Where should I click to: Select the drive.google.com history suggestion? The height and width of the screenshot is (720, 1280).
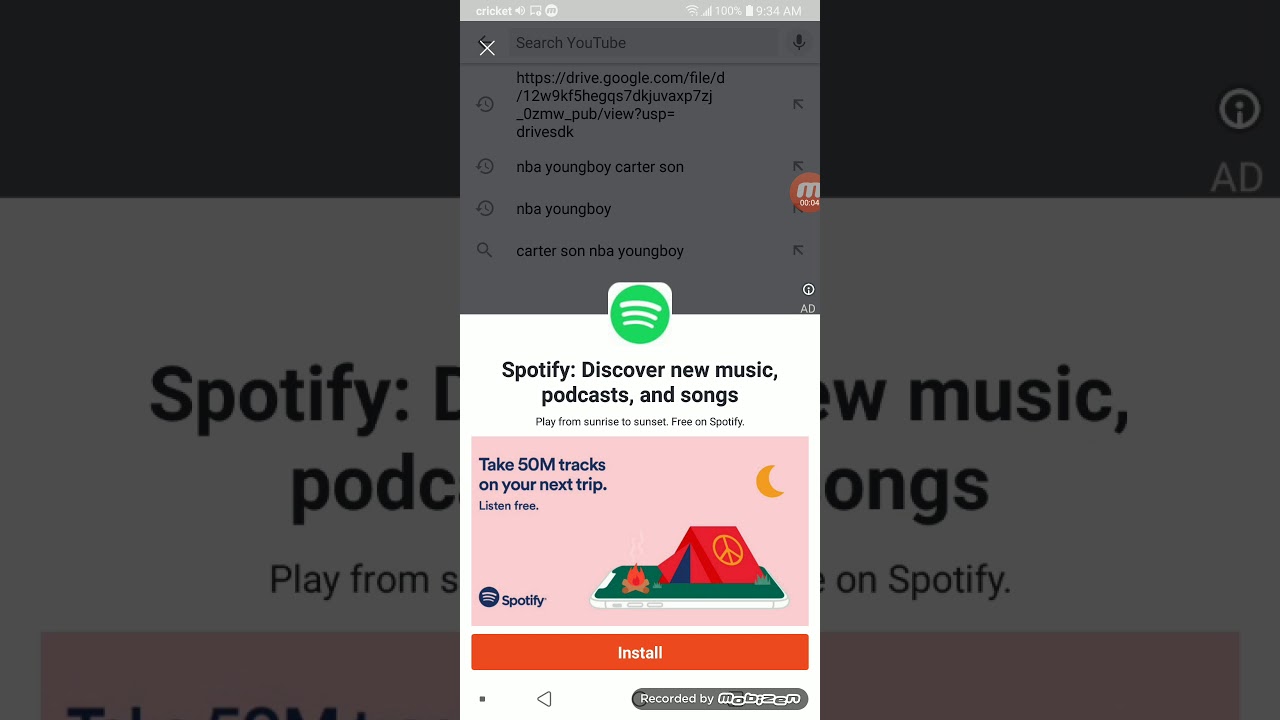620,104
